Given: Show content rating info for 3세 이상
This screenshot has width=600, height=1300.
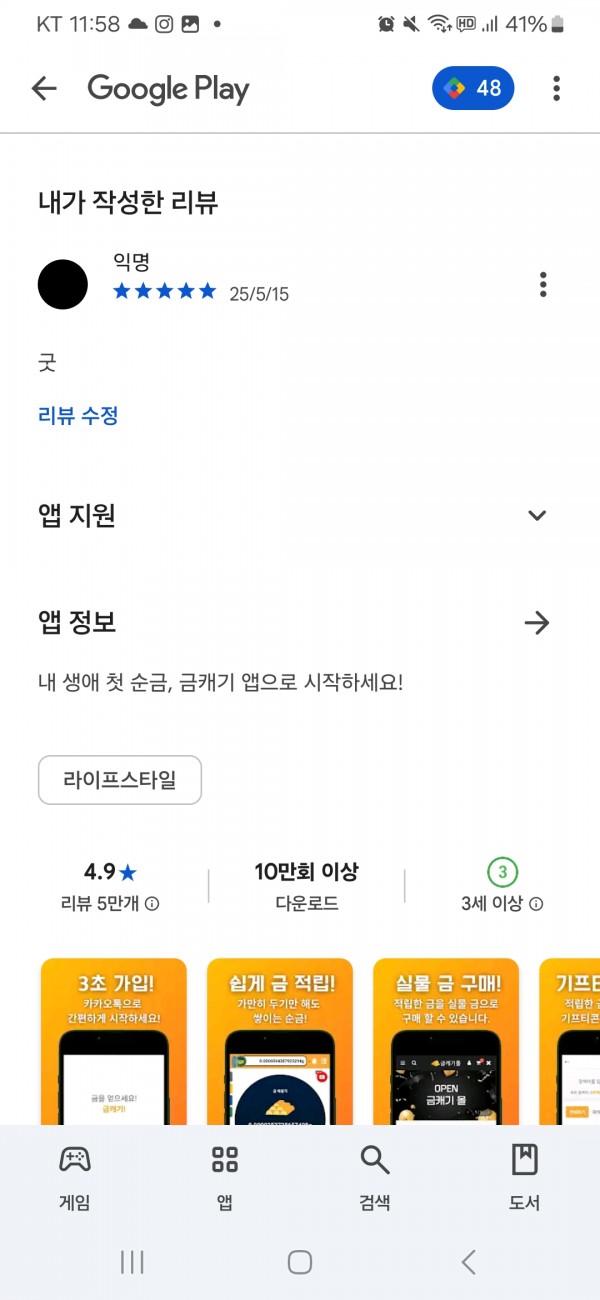Looking at the screenshot, I should coord(536,904).
